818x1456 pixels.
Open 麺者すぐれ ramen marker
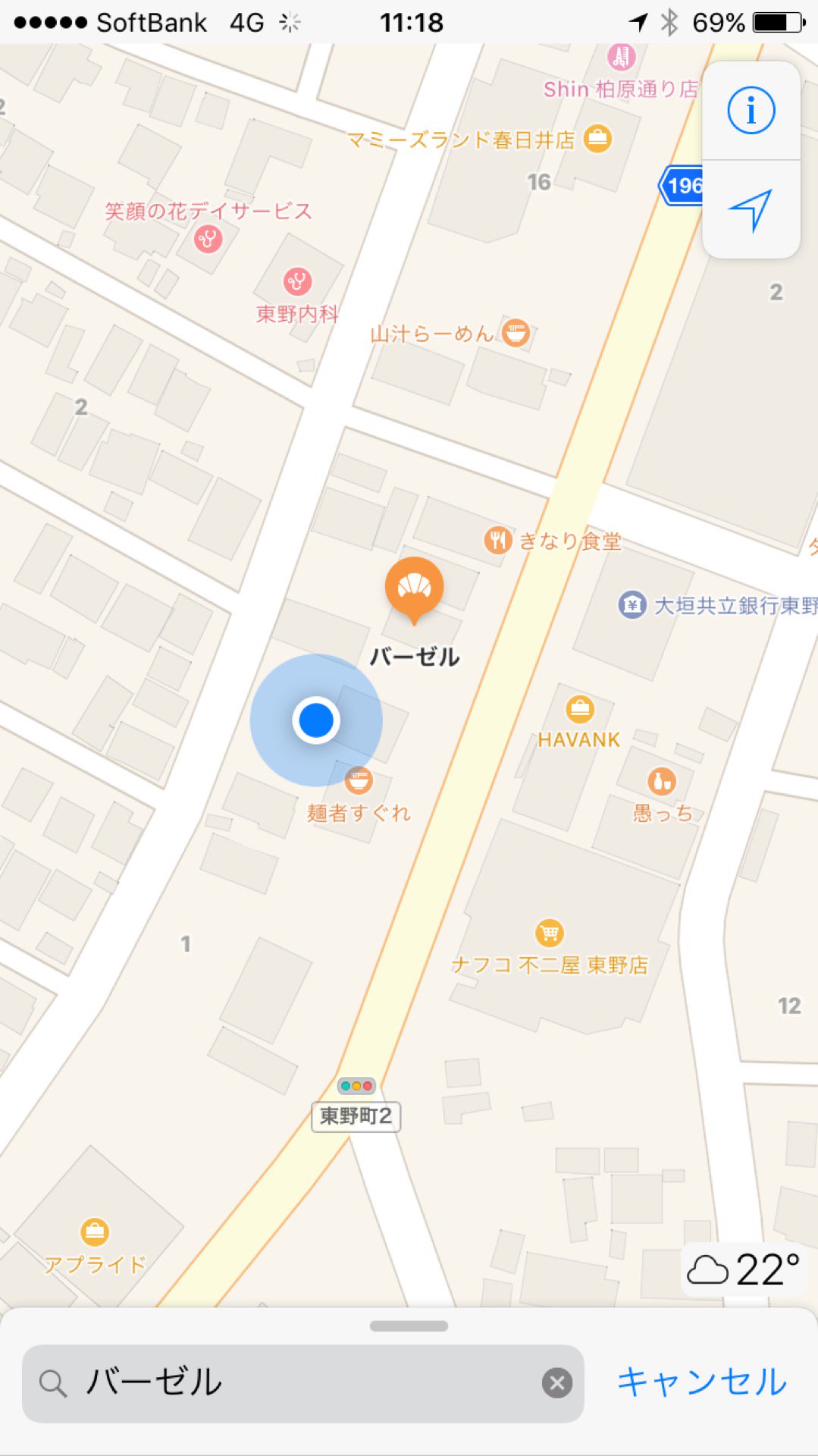[358, 780]
